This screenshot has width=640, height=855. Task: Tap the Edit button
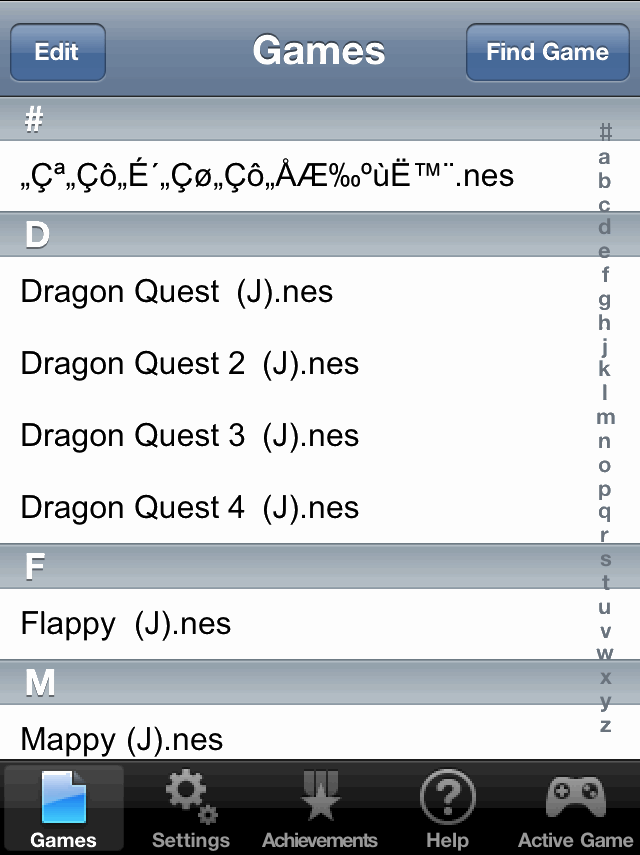(57, 52)
